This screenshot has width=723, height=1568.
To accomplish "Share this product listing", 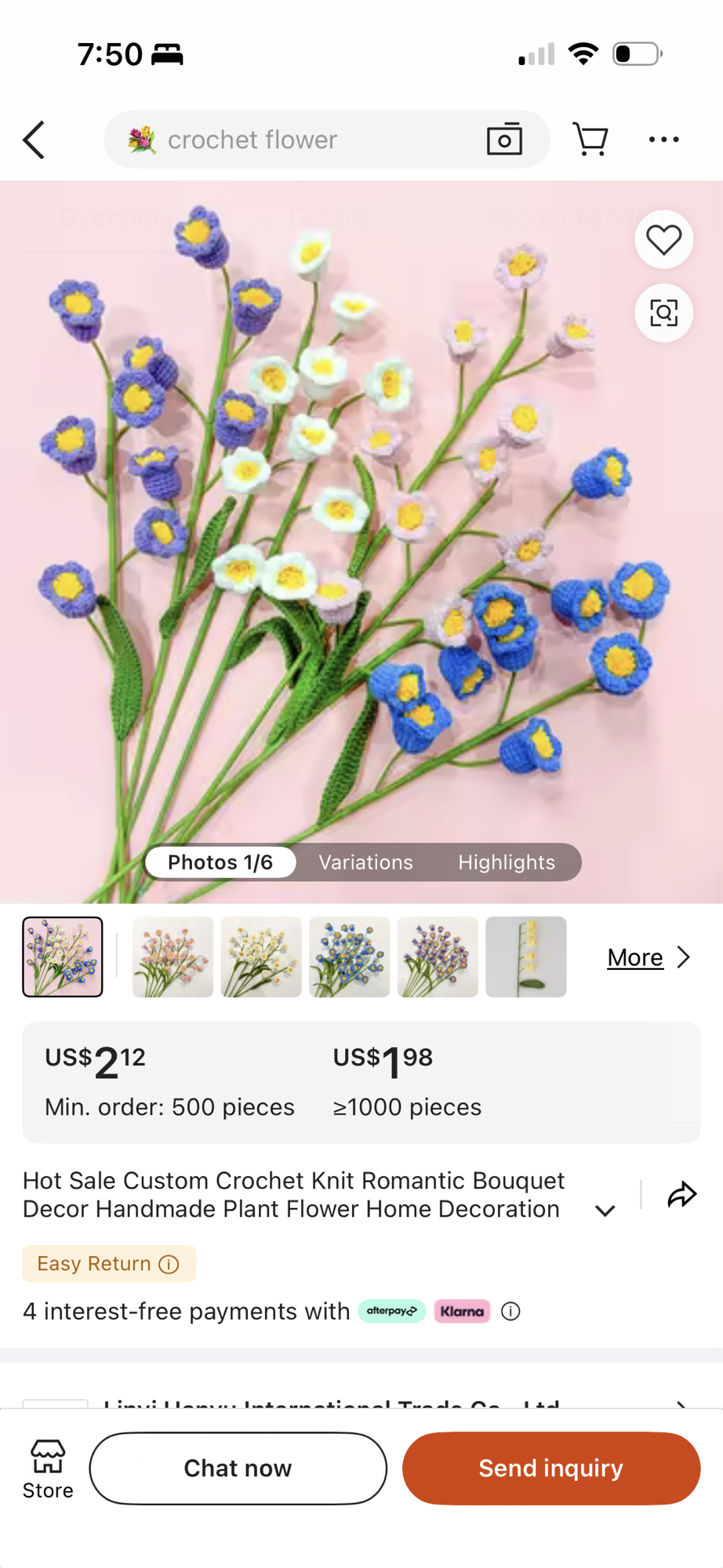I will 681,1195.
